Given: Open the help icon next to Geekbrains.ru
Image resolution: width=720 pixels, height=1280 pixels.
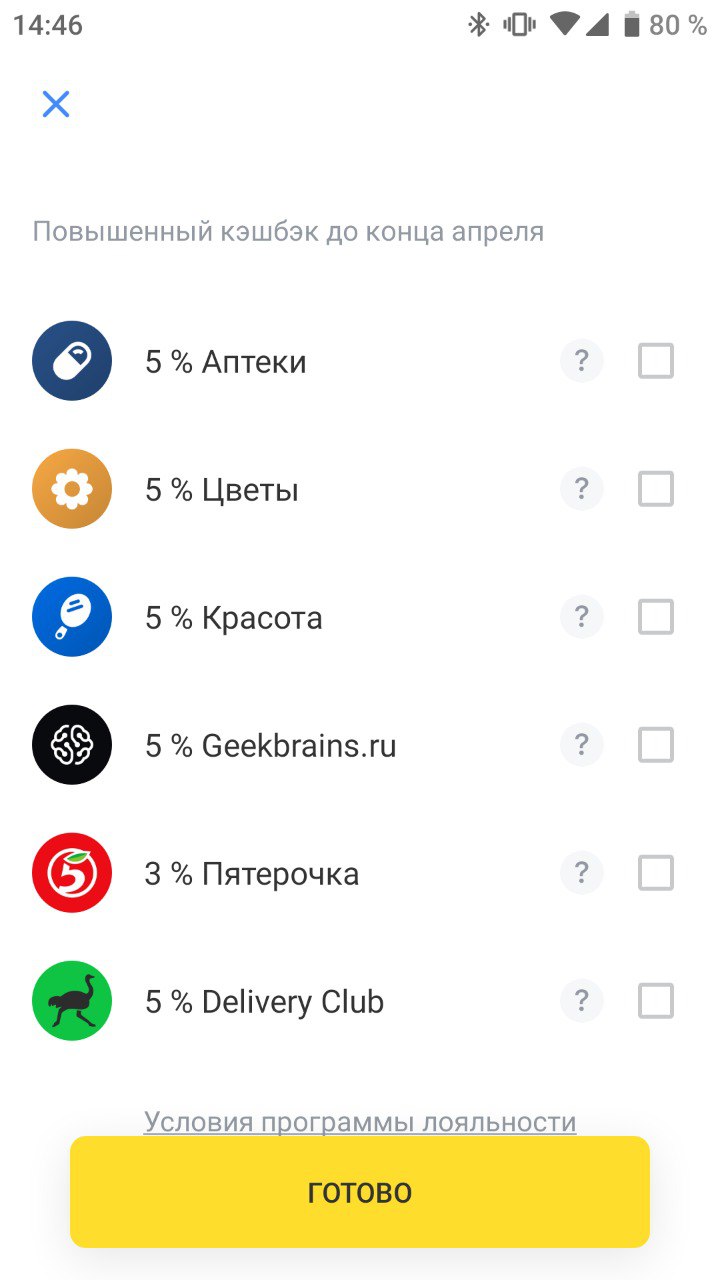Looking at the screenshot, I should coord(582,745).
